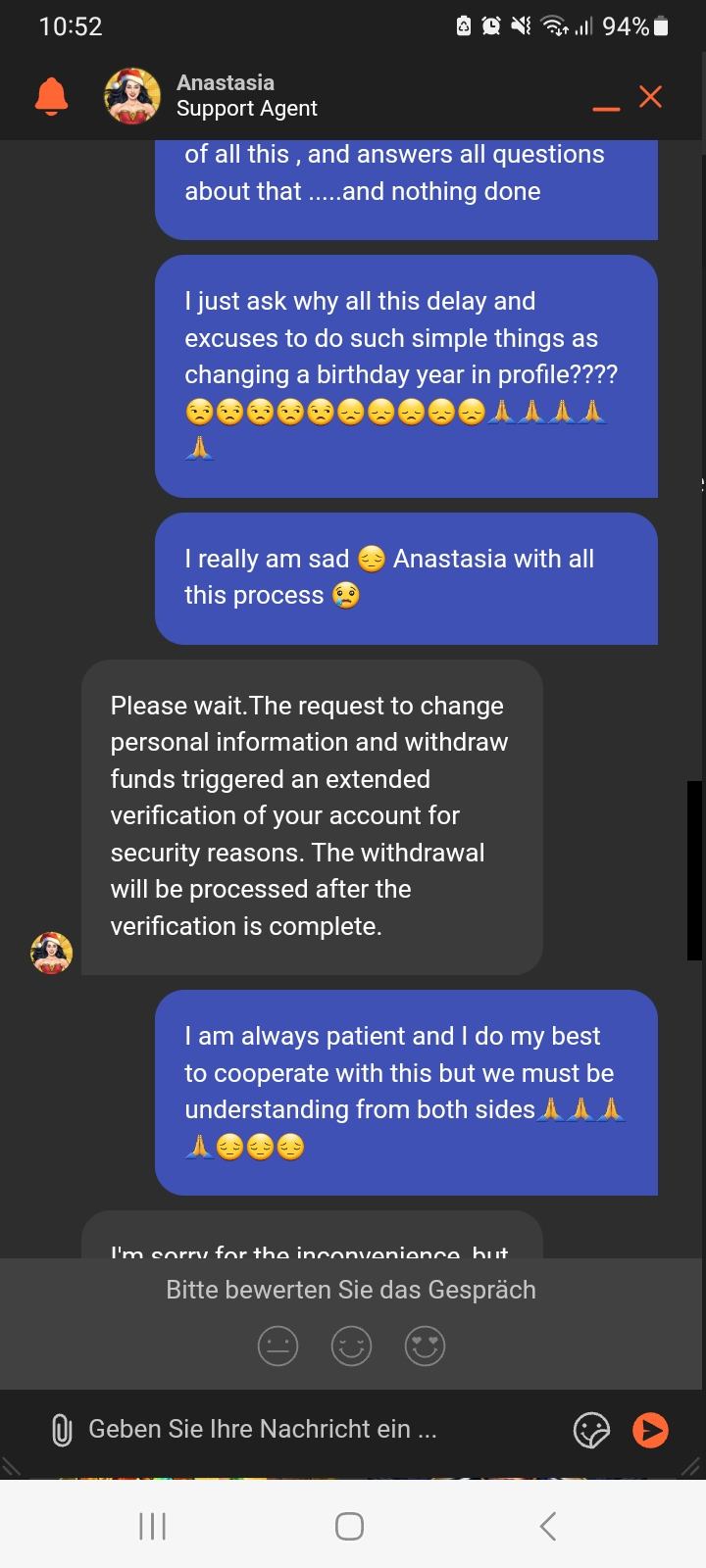The width and height of the screenshot is (706, 1568).
Task: Attach a file to the message
Action: click(61, 1430)
